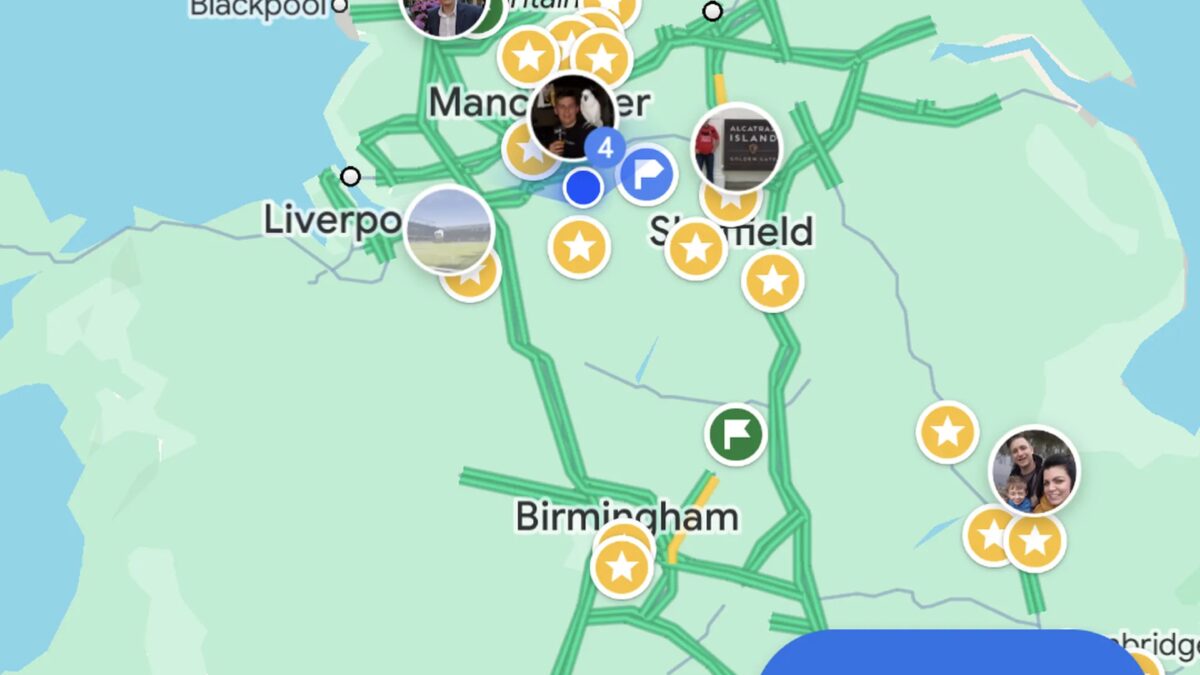
Task: Open the Alcatraz Island photo marker
Action: click(737, 148)
